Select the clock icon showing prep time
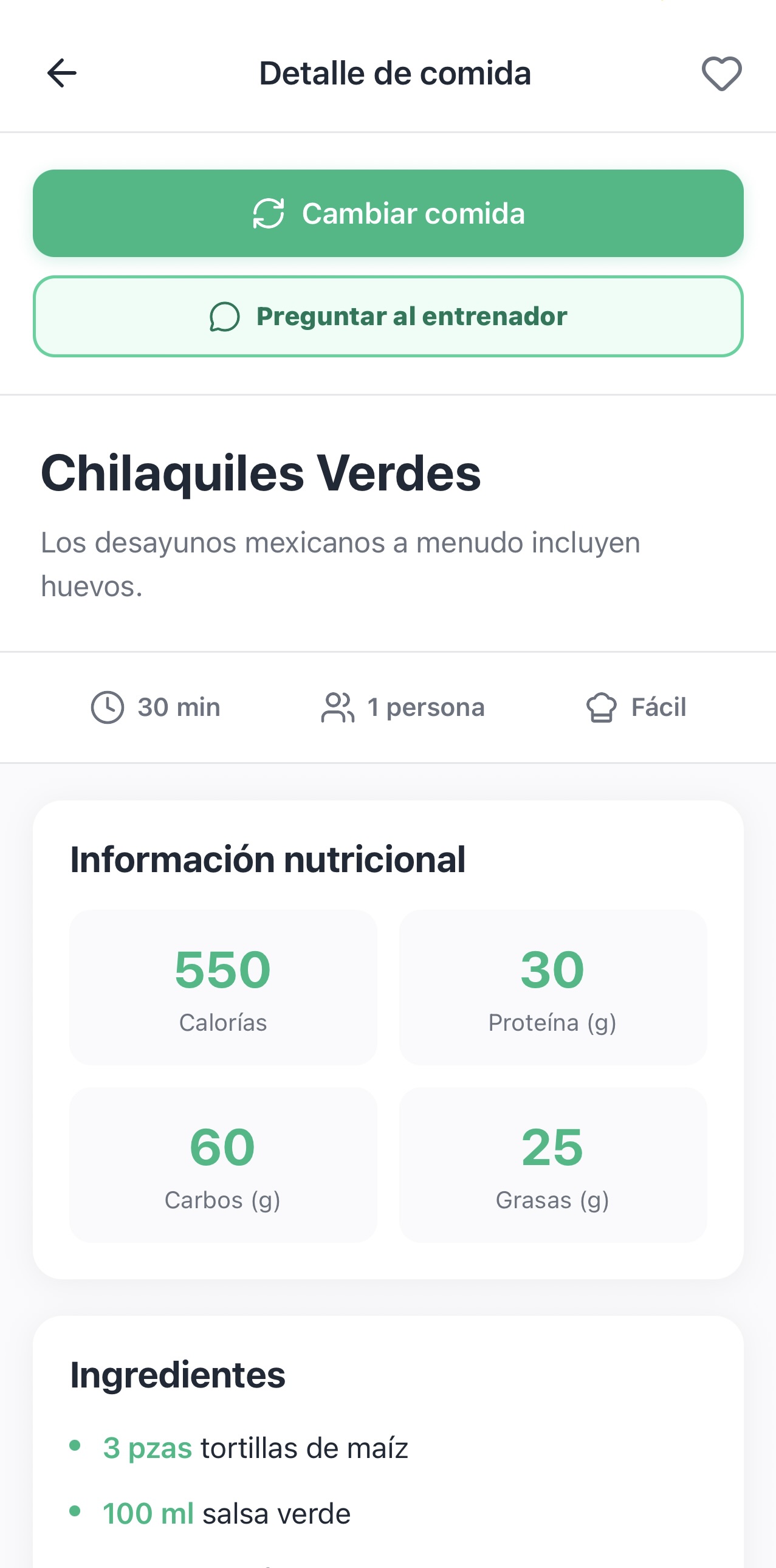The width and height of the screenshot is (776, 1568). [106, 707]
